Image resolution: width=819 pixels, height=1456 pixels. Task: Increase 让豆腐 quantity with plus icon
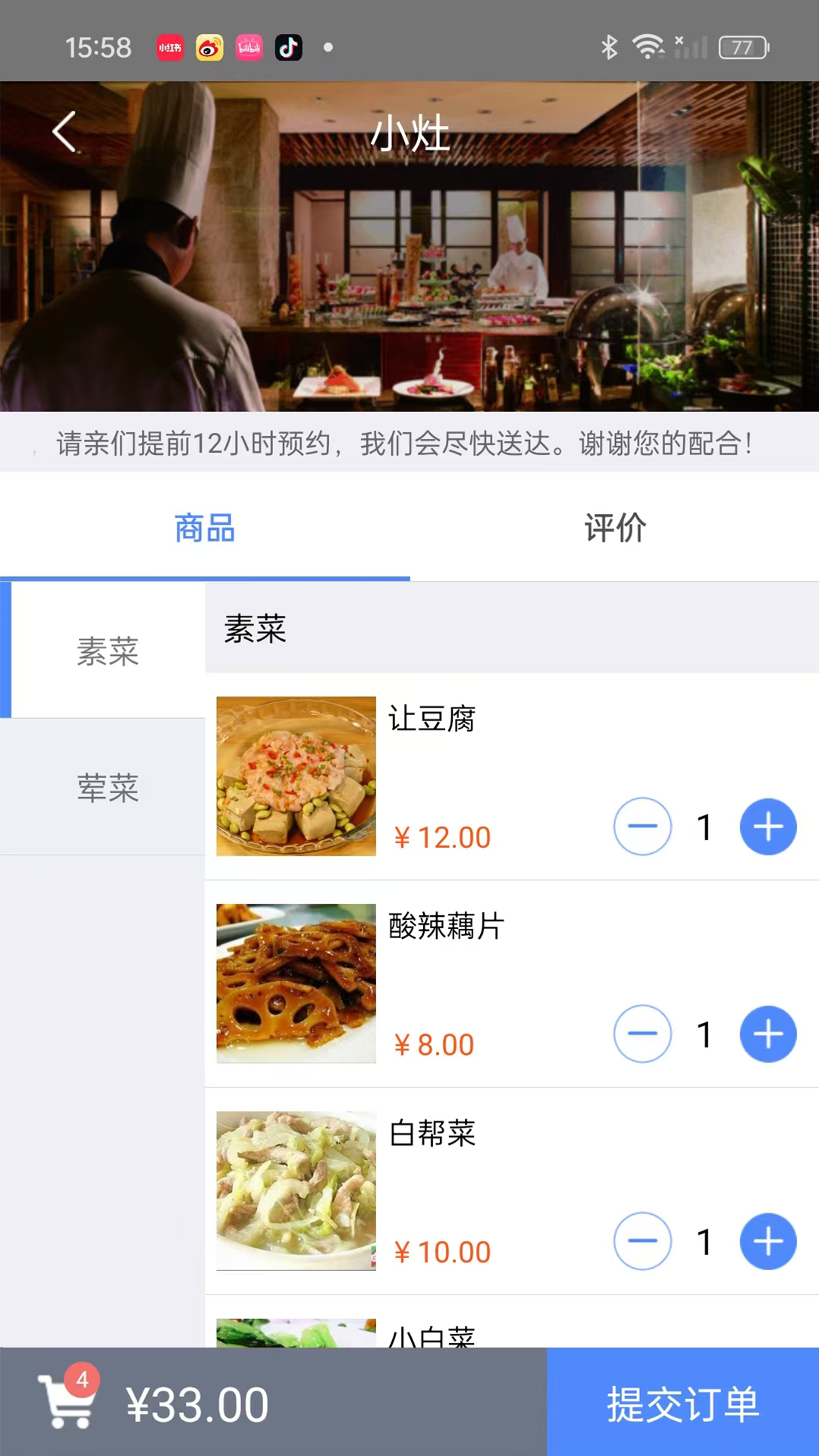(x=768, y=827)
